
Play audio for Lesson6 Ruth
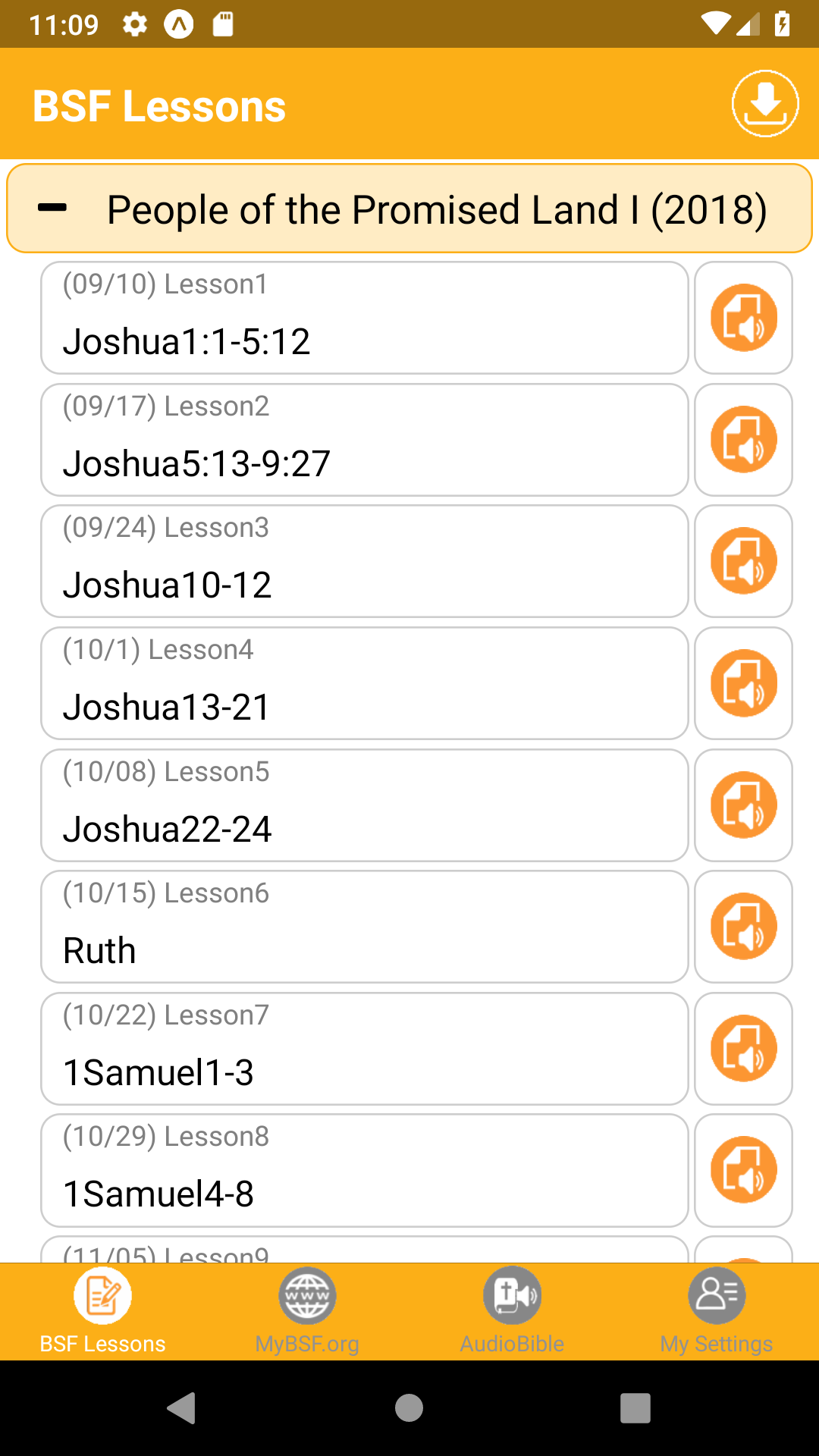click(743, 927)
